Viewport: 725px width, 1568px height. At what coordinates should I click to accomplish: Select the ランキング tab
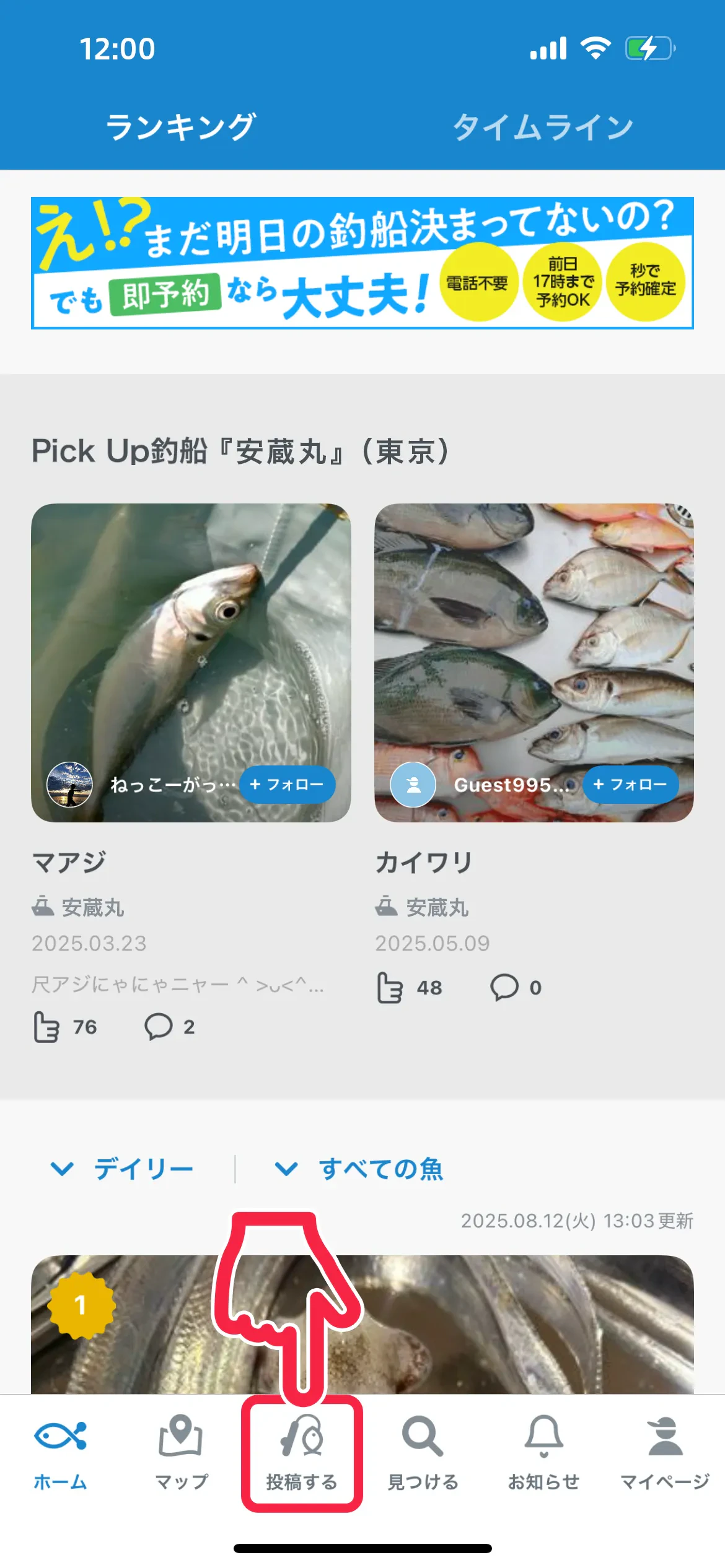pyautogui.click(x=180, y=128)
